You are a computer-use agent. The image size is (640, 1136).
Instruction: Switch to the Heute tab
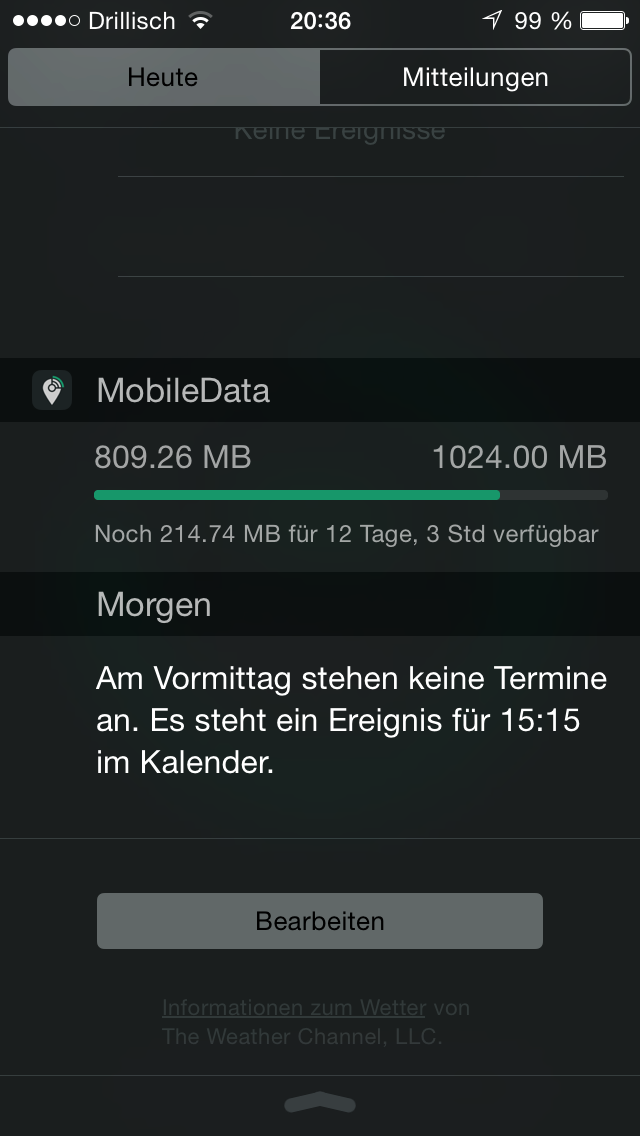164,78
